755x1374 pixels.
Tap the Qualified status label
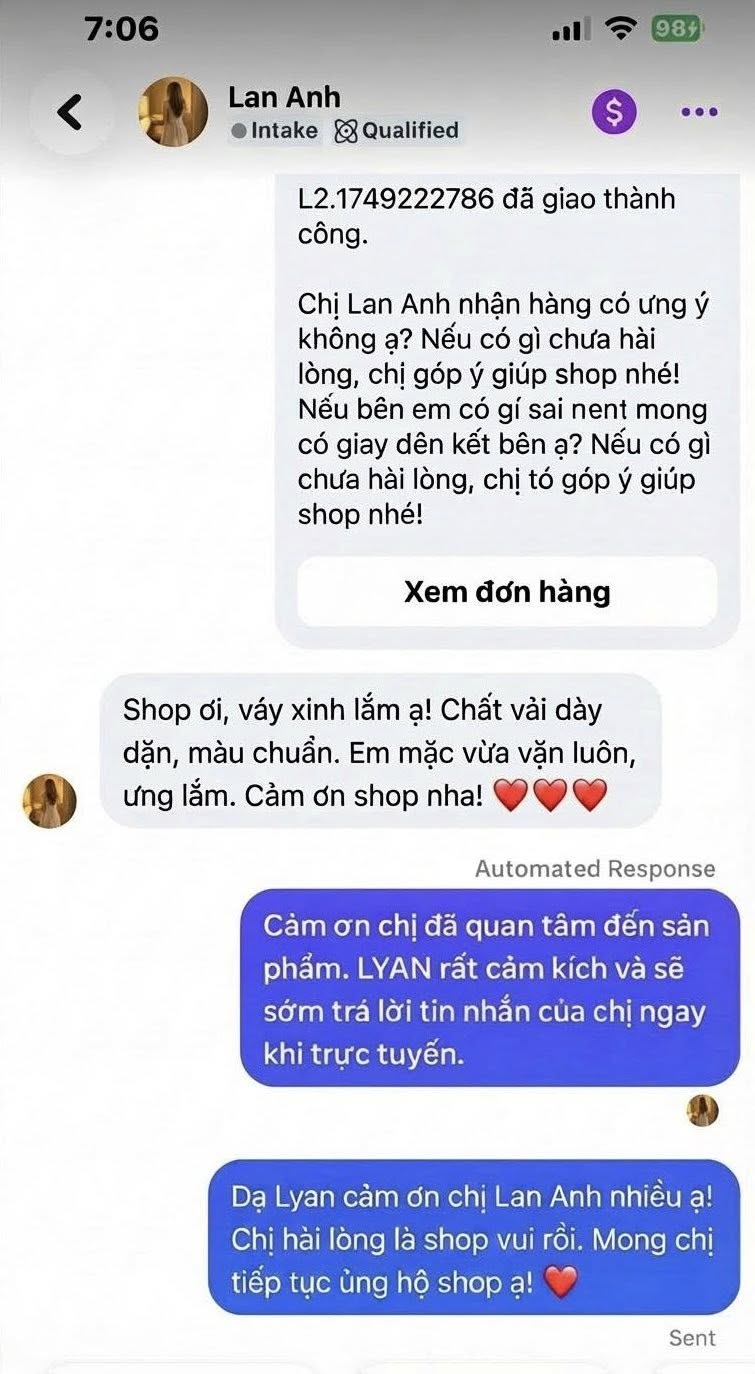pos(397,131)
